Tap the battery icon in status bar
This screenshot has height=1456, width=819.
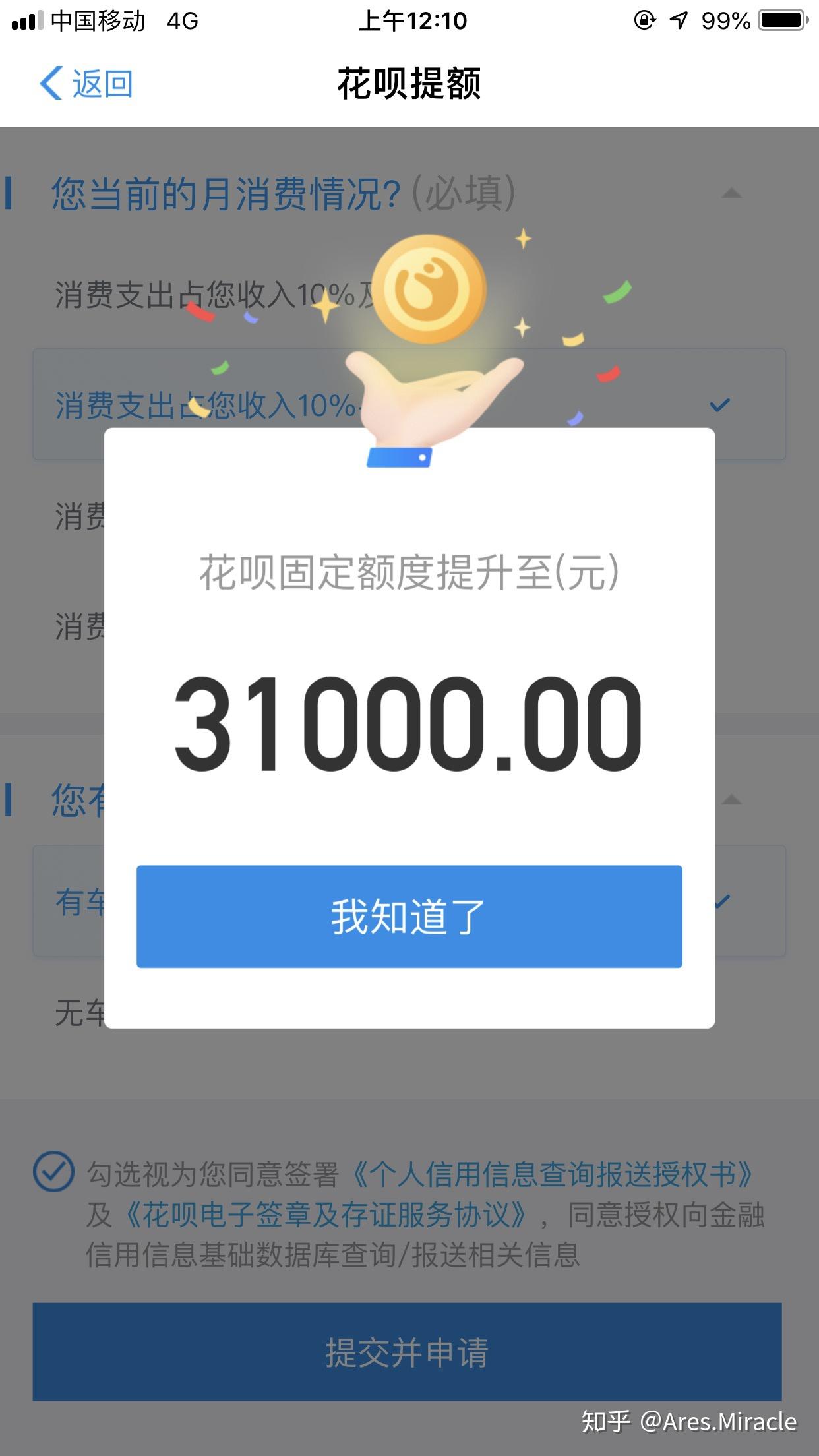781,20
